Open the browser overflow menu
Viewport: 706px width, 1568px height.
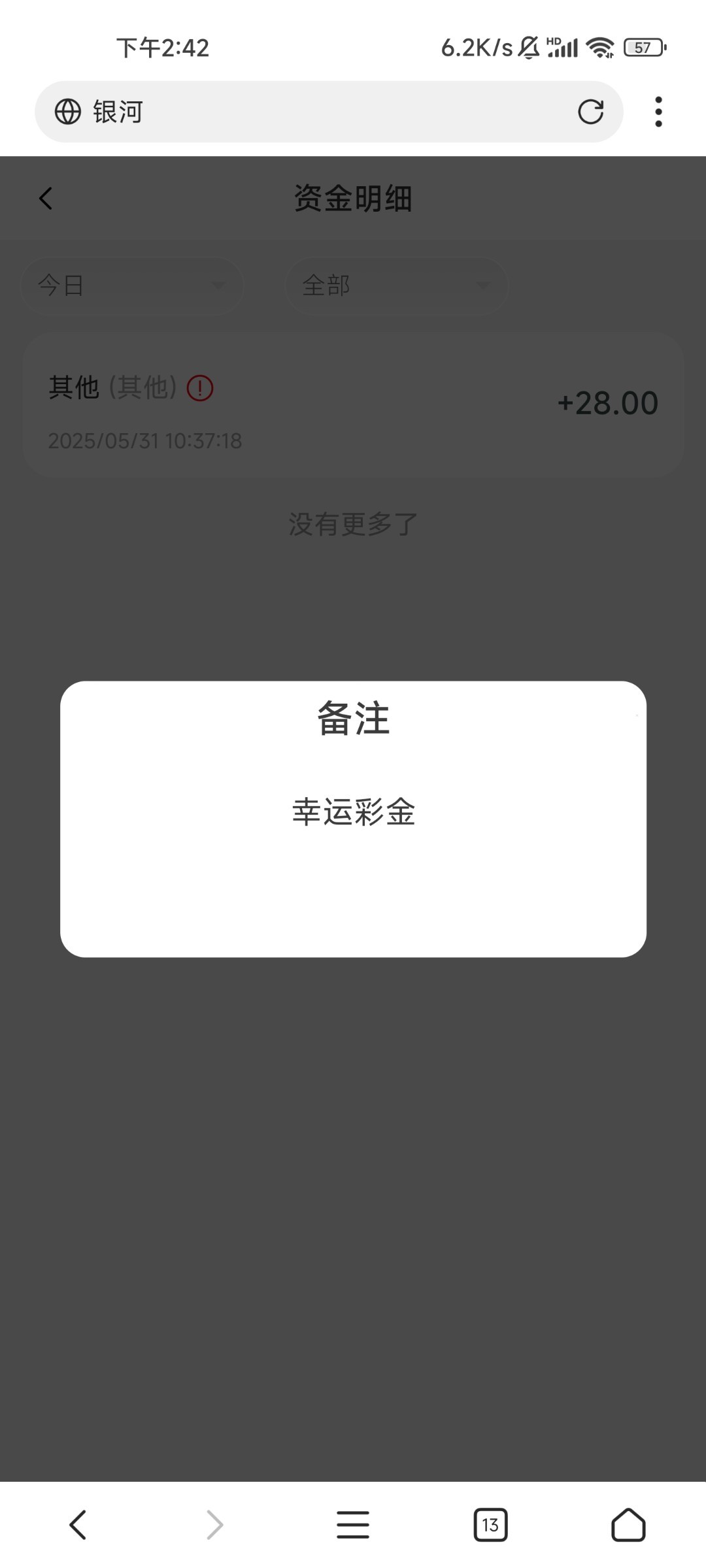point(658,112)
